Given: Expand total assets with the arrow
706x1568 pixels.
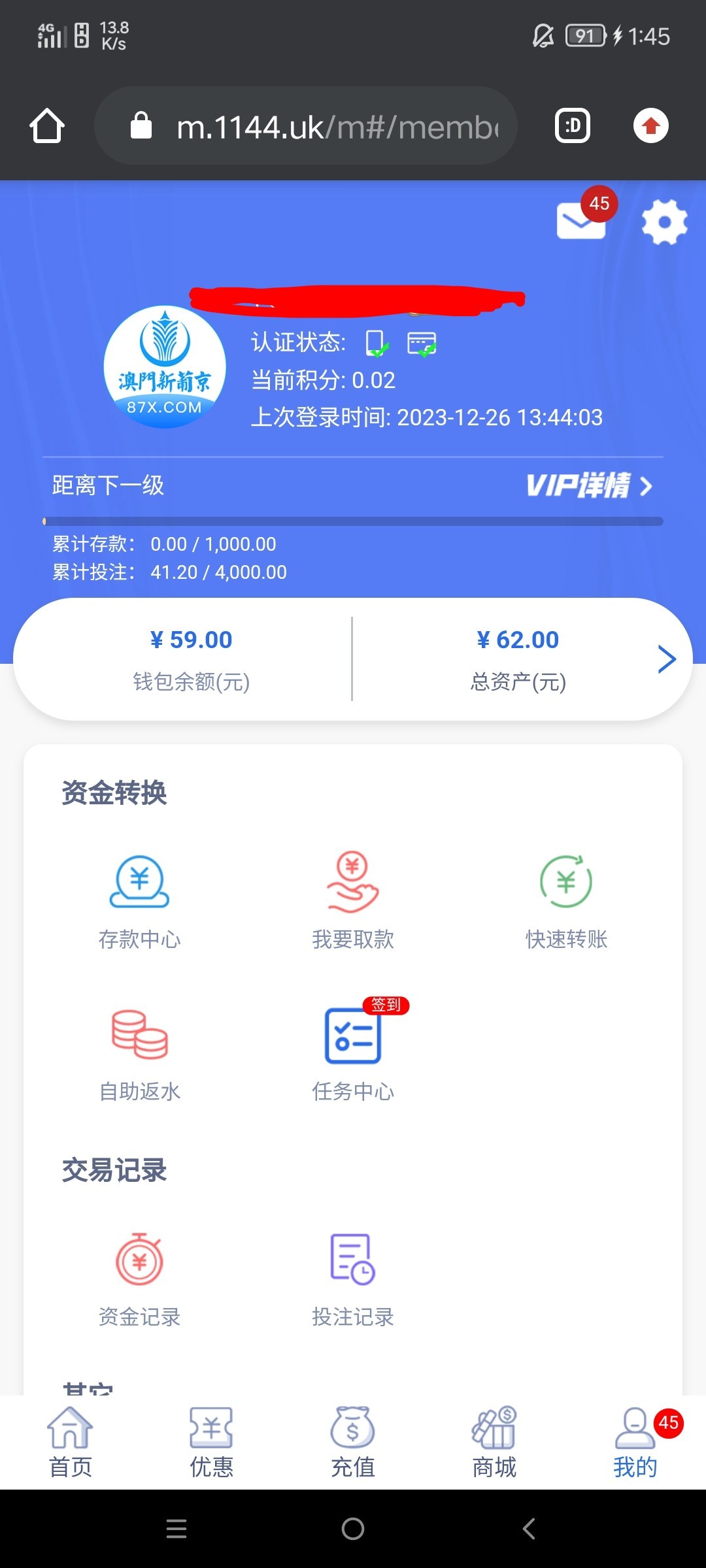Looking at the screenshot, I should pyautogui.click(x=666, y=659).
